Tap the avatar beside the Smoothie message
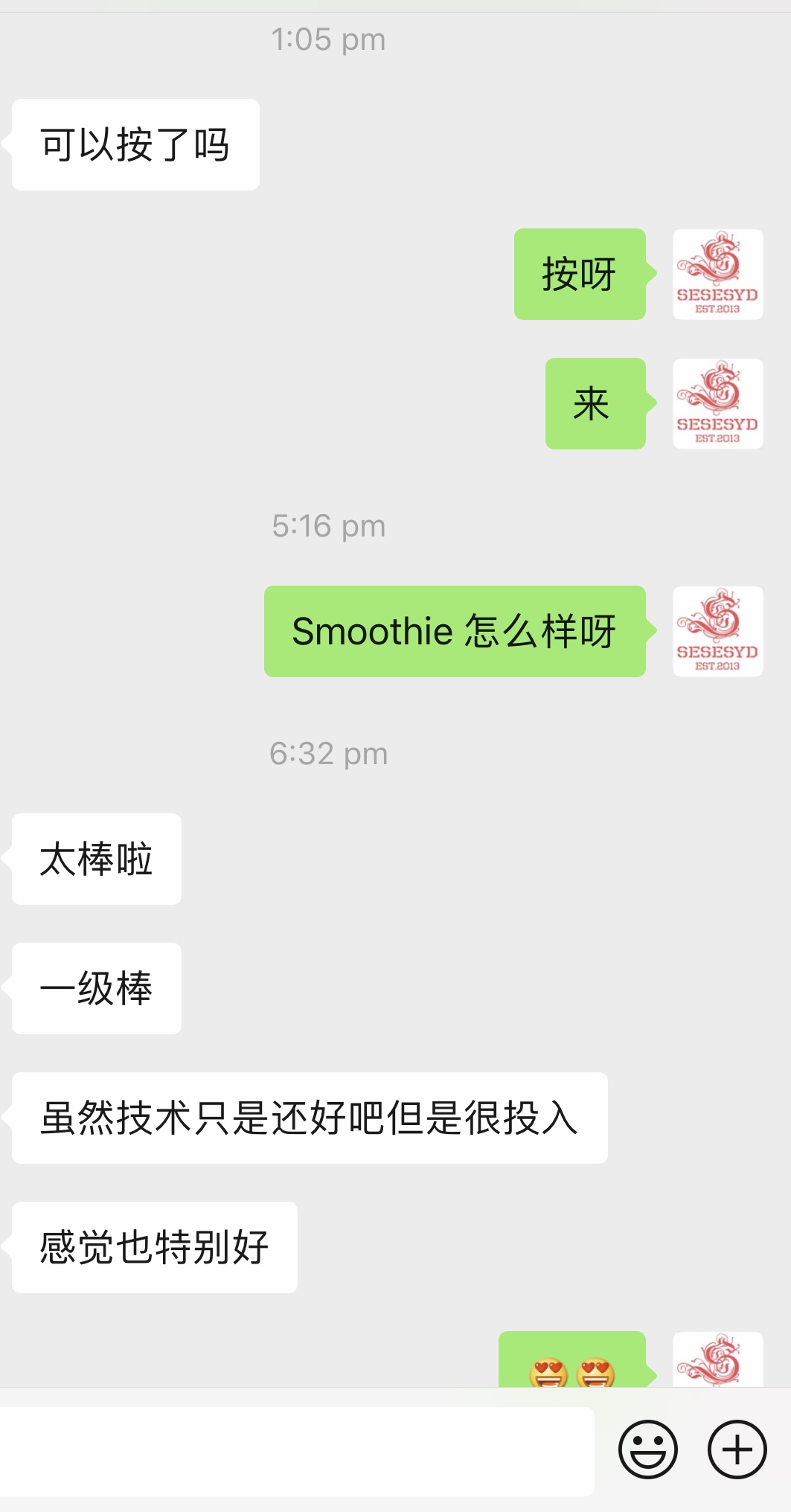791x1512 pixels. tap(717, 631)
